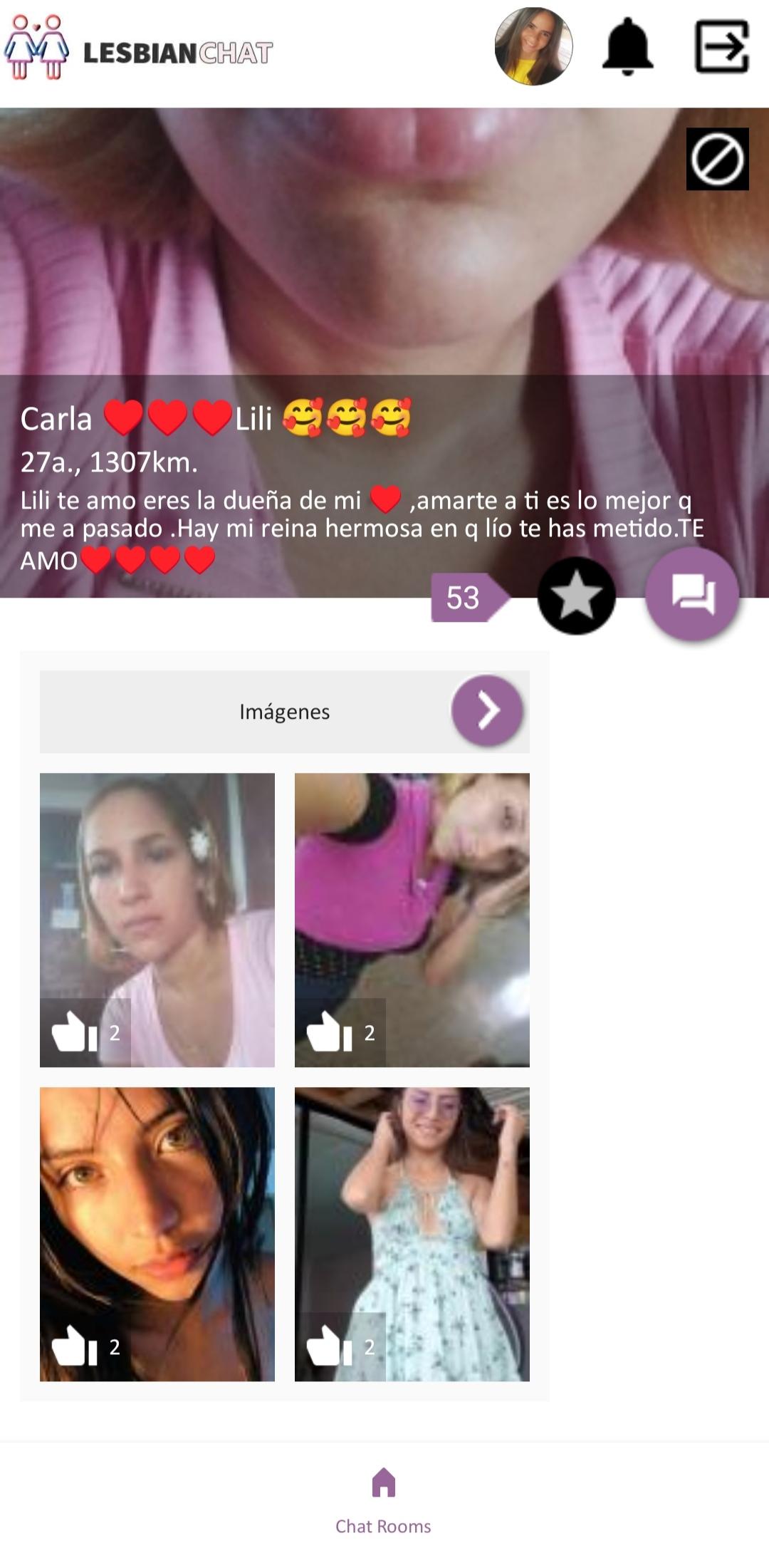Like the photo with the flower in hair
Viewport: 769px width, 1568px height.
75,1032
